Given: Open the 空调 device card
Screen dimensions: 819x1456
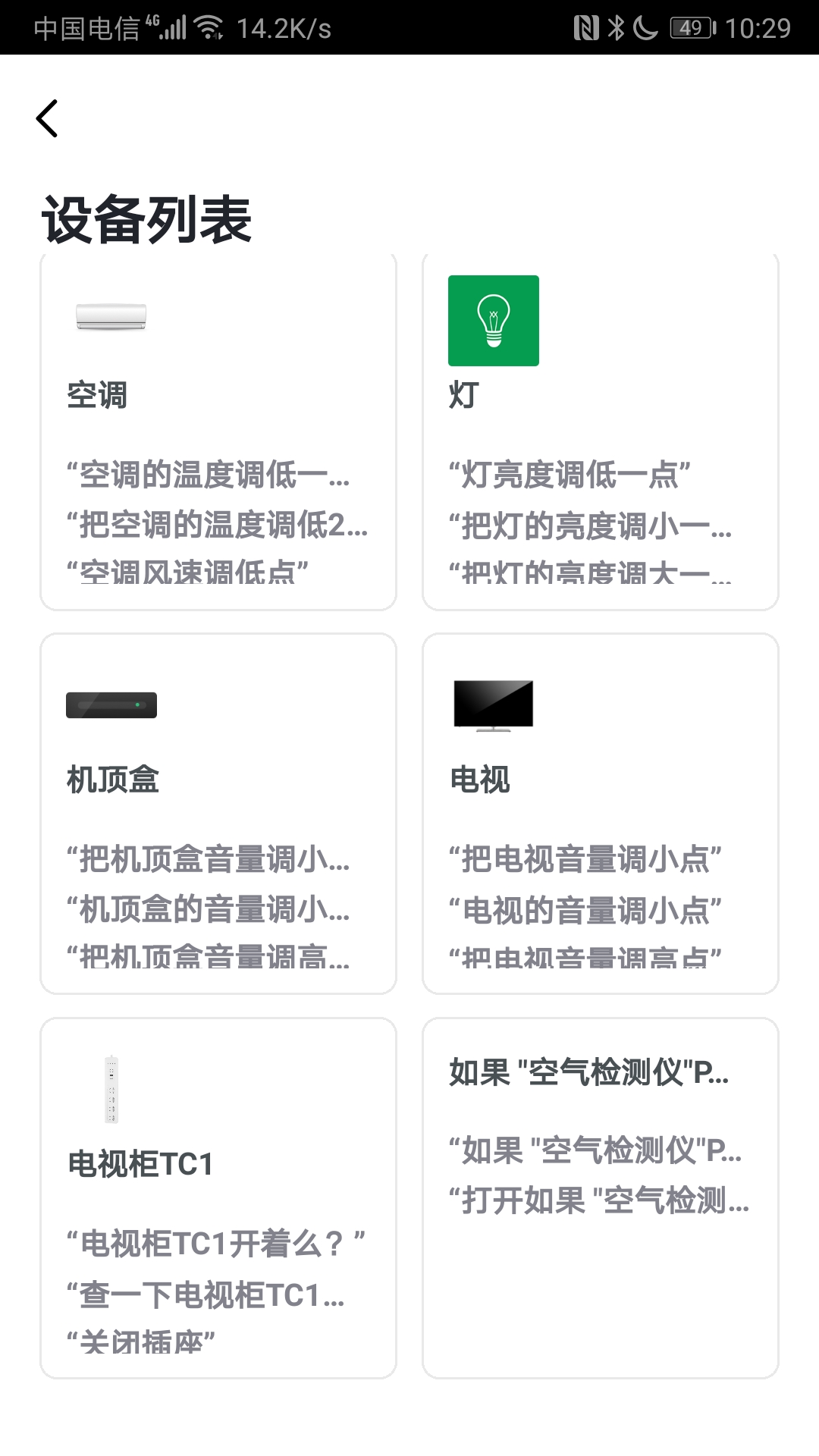Looking at the screenshot, I should click(218, 432).
